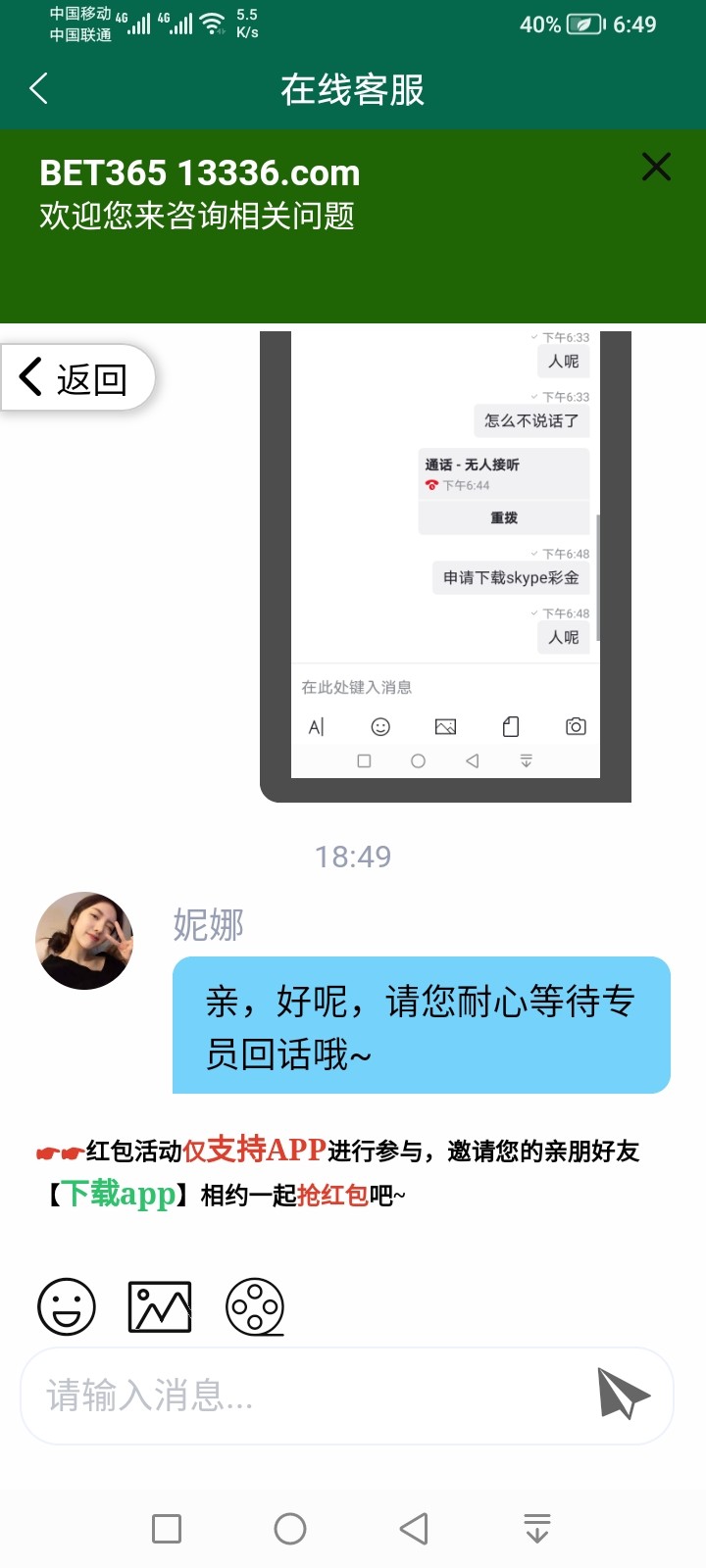Go back using the top bar arrow

coord(39,89)
